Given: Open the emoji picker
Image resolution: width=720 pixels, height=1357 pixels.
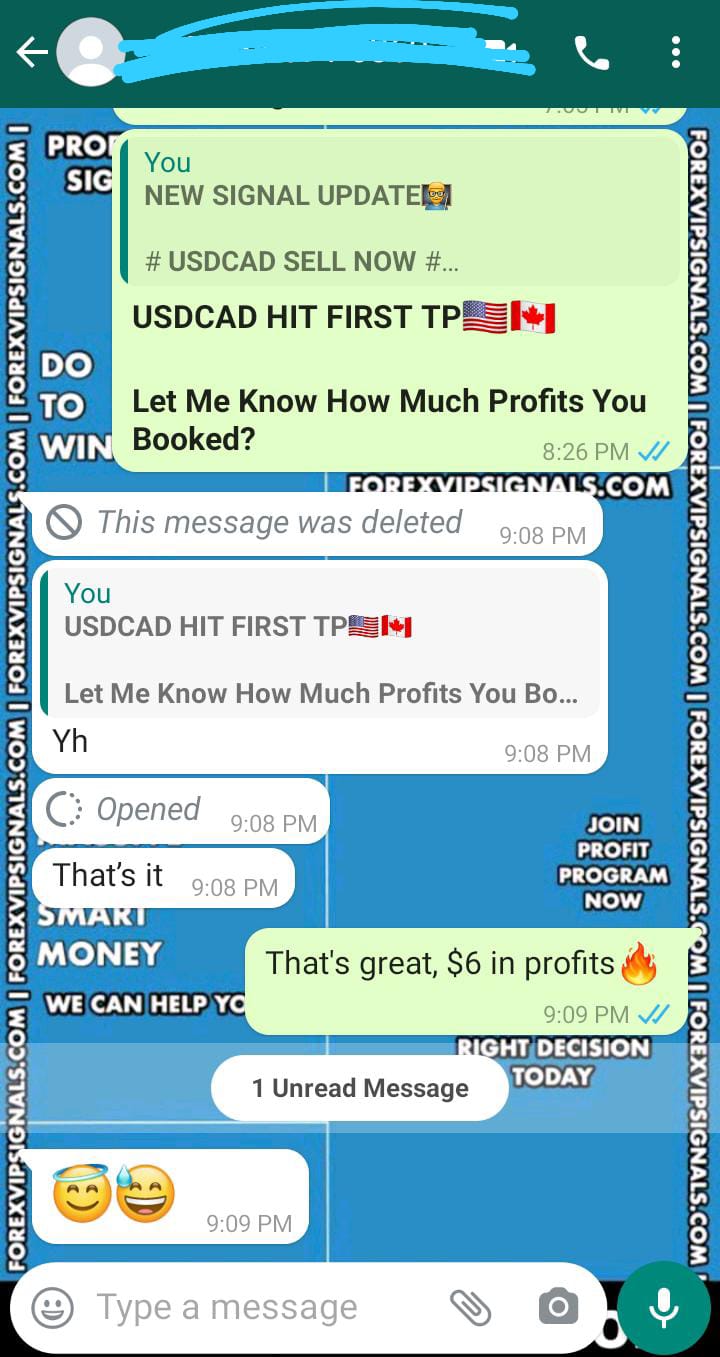Looking at the screenshot, I should (52, 1307).
